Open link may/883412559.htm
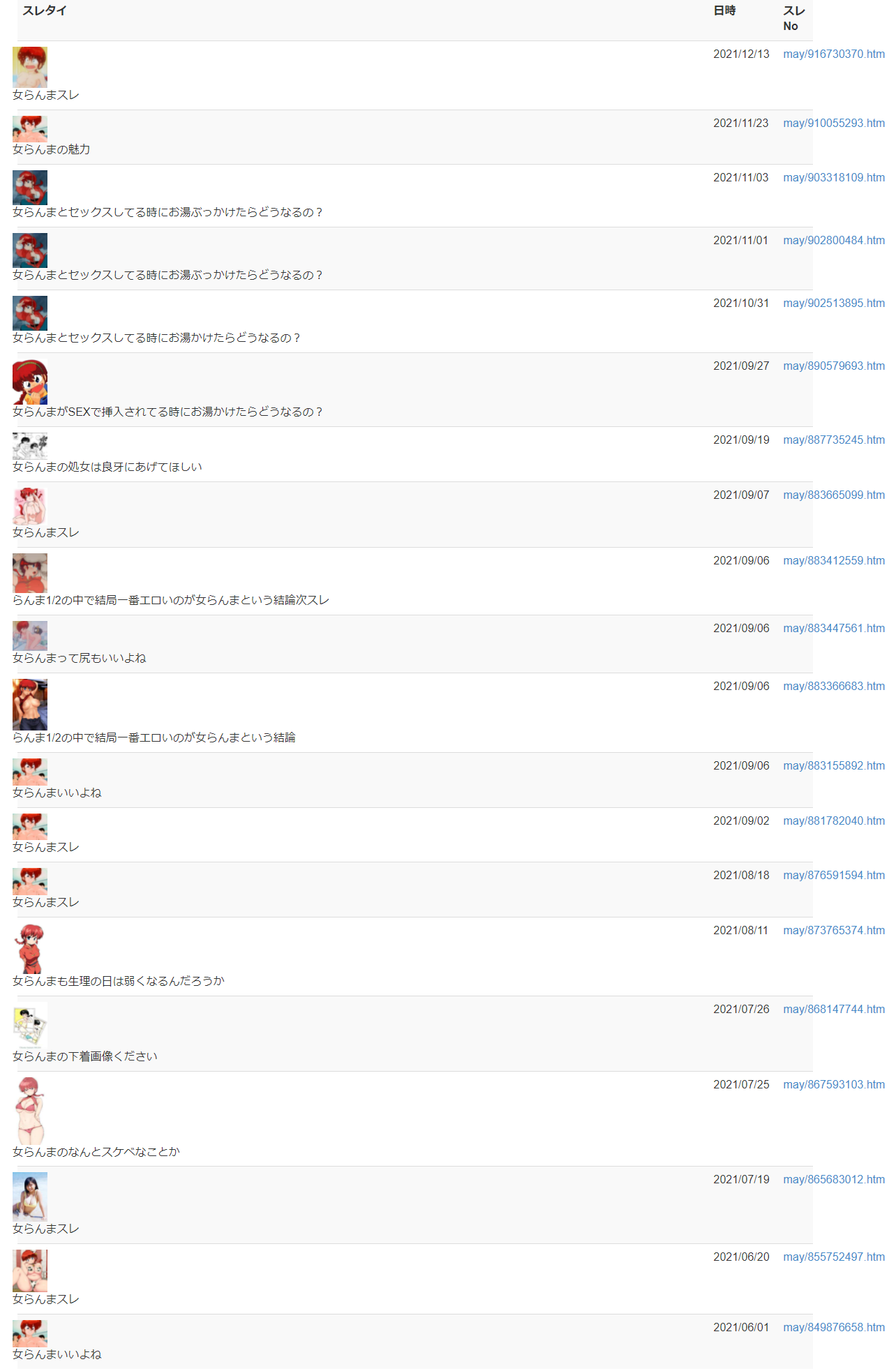The height and width of the screenshot is (1371, 896). click(833, 561)
